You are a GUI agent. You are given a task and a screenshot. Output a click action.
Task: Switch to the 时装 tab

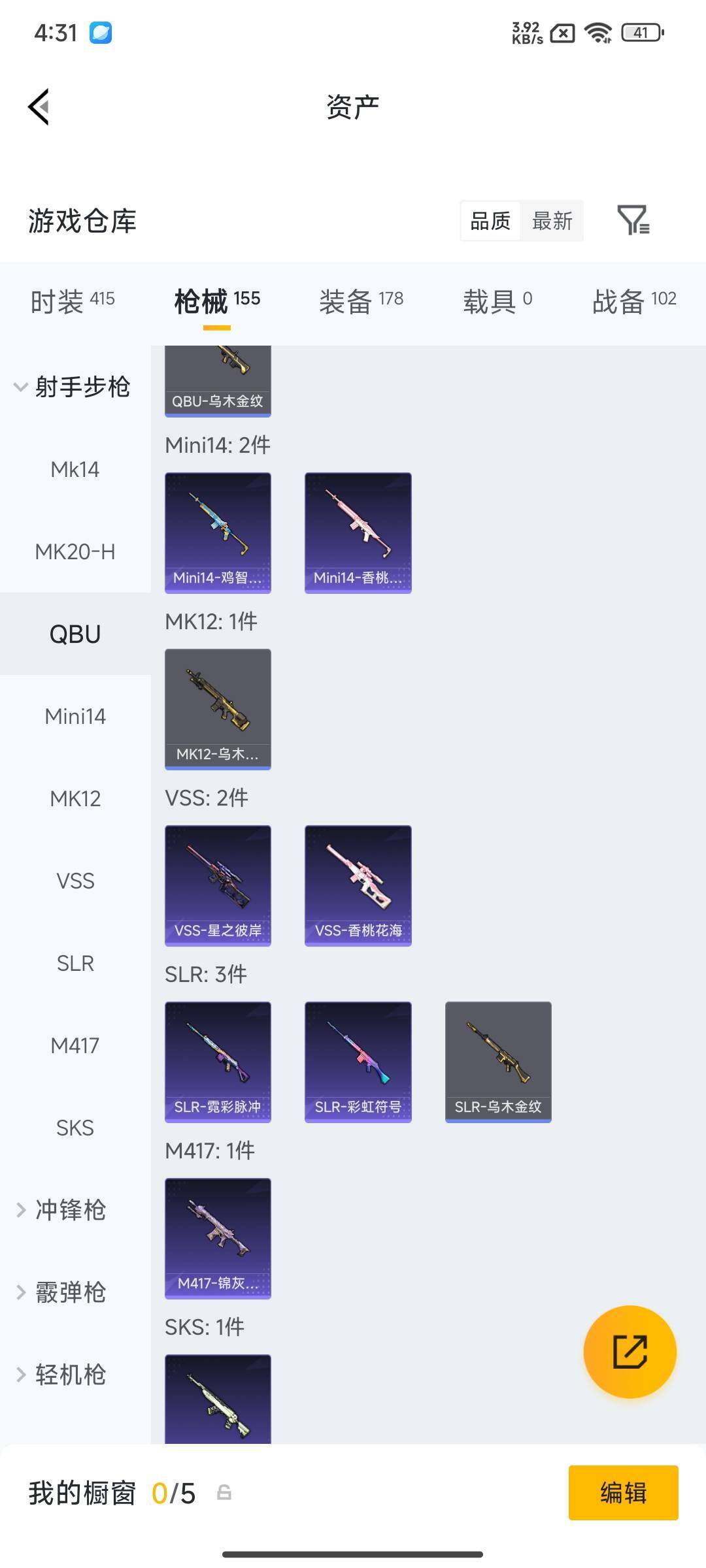(73, 301)
